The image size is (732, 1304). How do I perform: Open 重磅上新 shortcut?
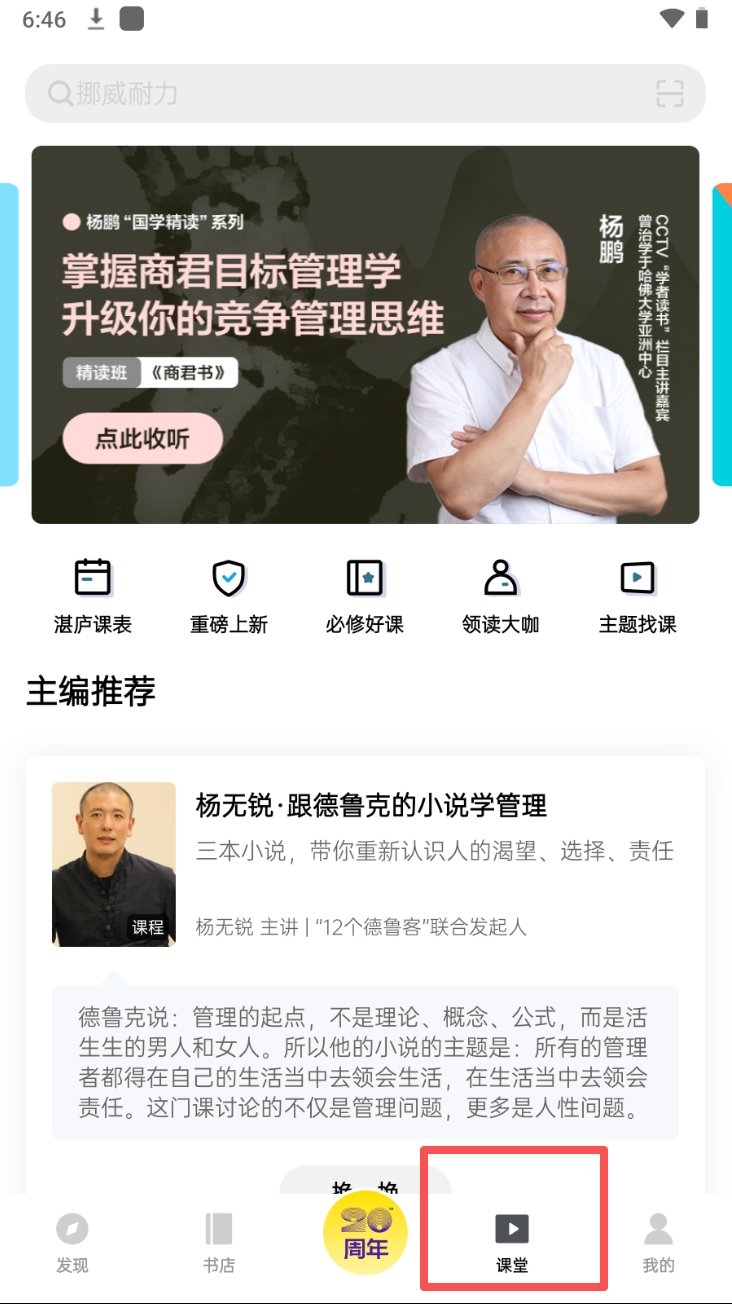pos(229,597)
